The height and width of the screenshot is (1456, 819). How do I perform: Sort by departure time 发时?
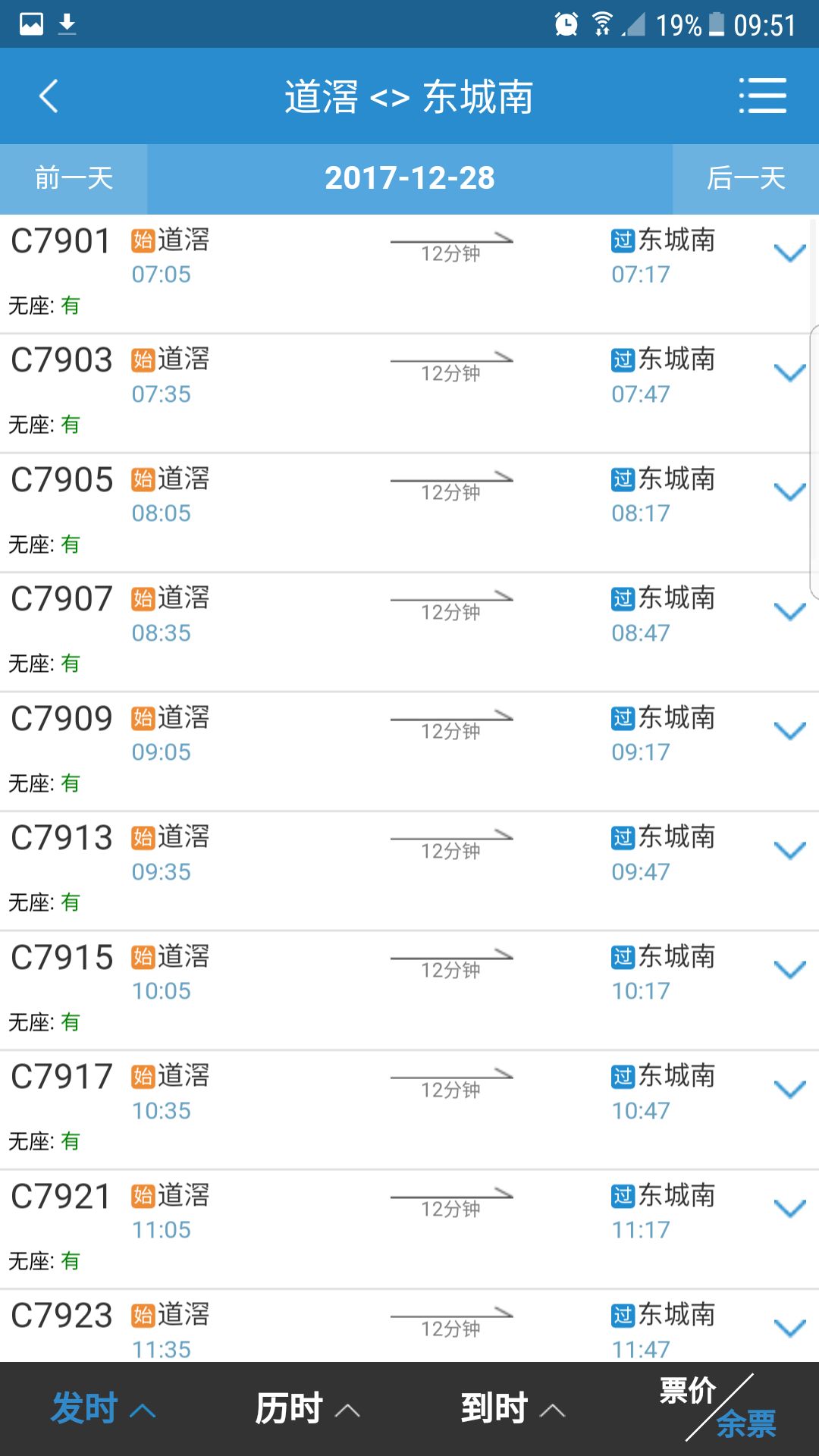pyautogui.click(x=103, y=1409)
